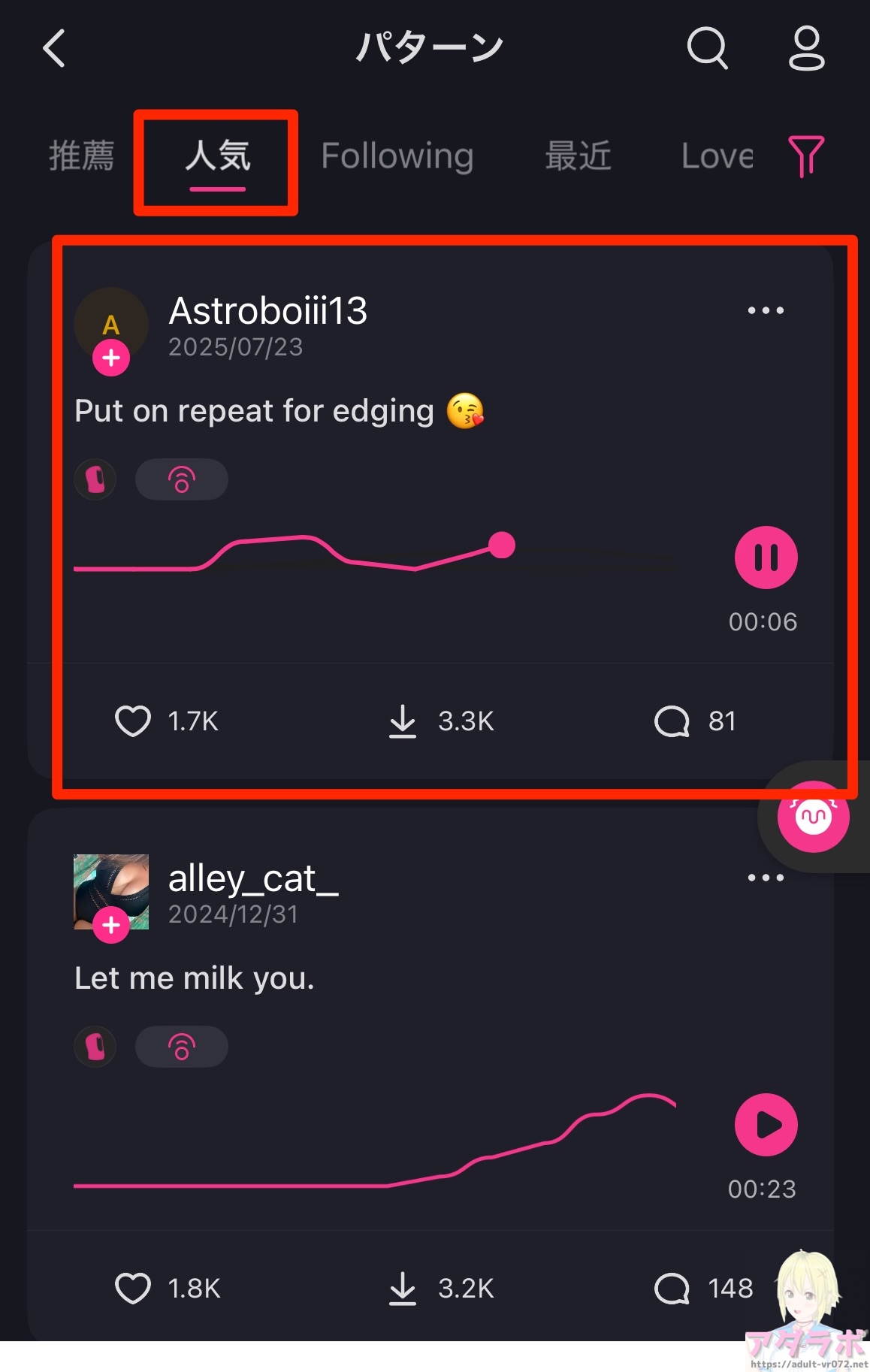The width and height of the screenshot is (870, 1372).
Task: Like alley_cat_'s pattern
Action: click(x=133, y=1289)
